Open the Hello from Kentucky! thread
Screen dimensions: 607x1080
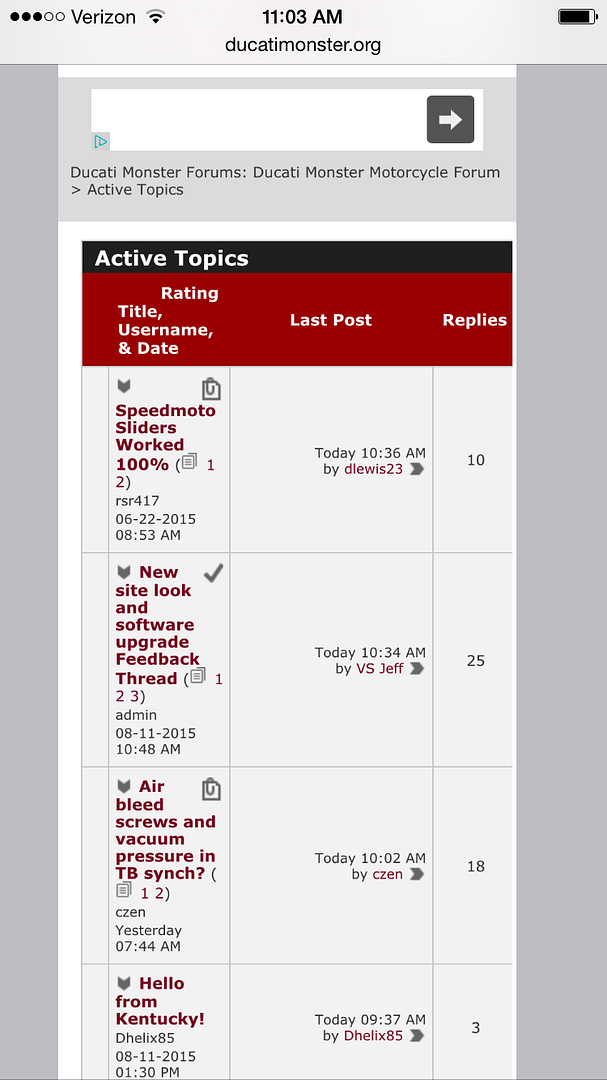pyautogui.click(x=160, y=1001)
